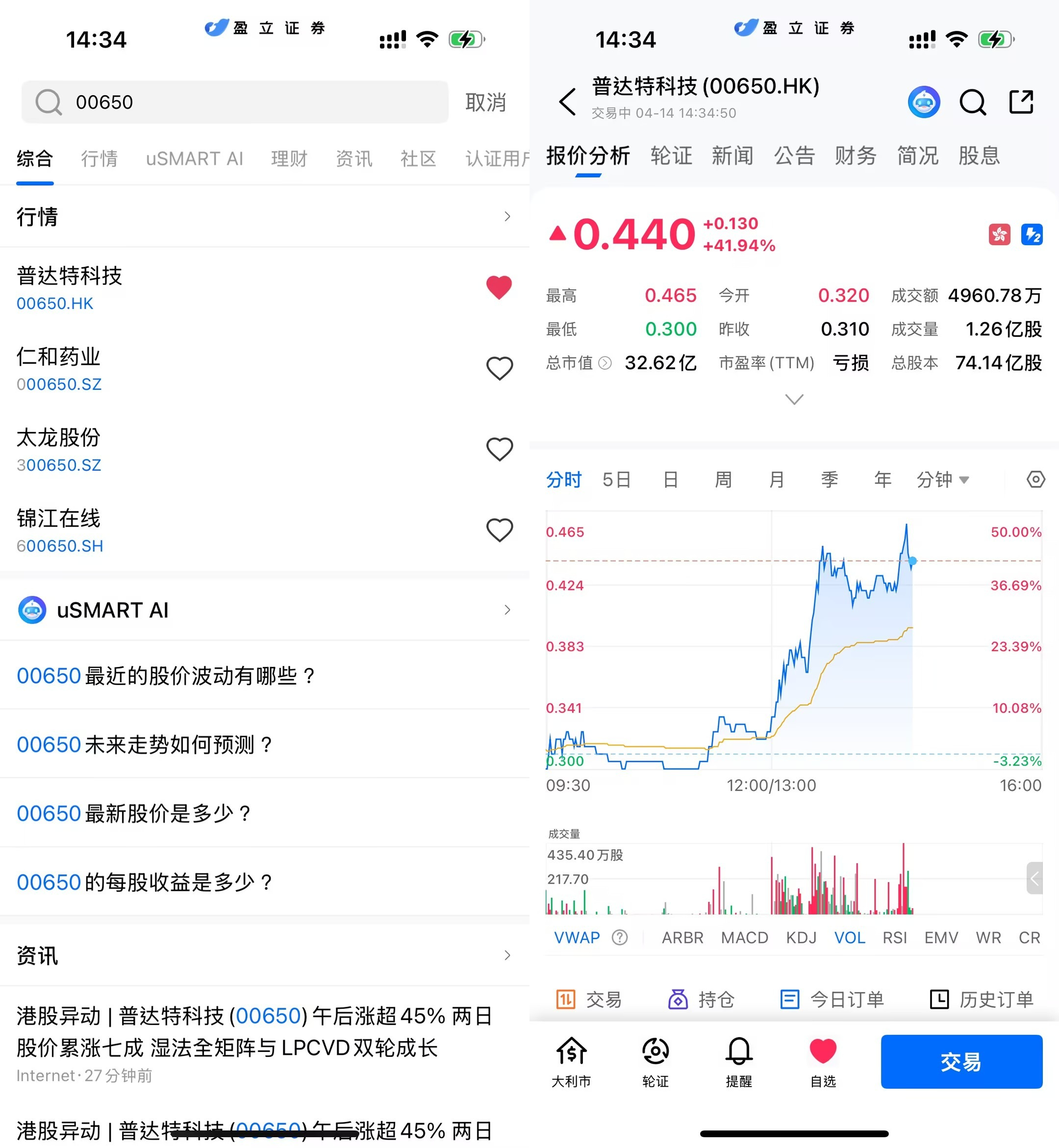Tap the search field containing 00650
This screenshot has height=1148, width=1059.
click(235, 102)
